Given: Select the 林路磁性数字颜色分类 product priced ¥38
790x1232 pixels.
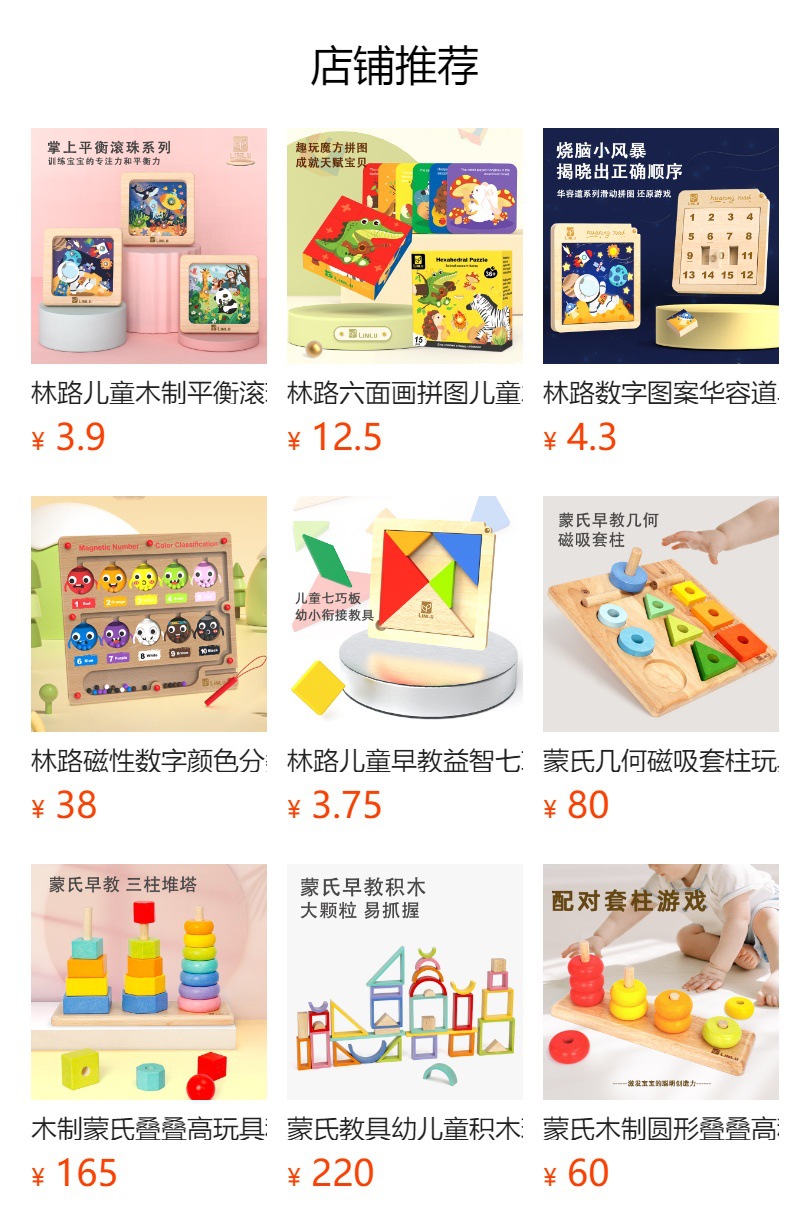Looking at the screenshot, I should coord(148,614).
